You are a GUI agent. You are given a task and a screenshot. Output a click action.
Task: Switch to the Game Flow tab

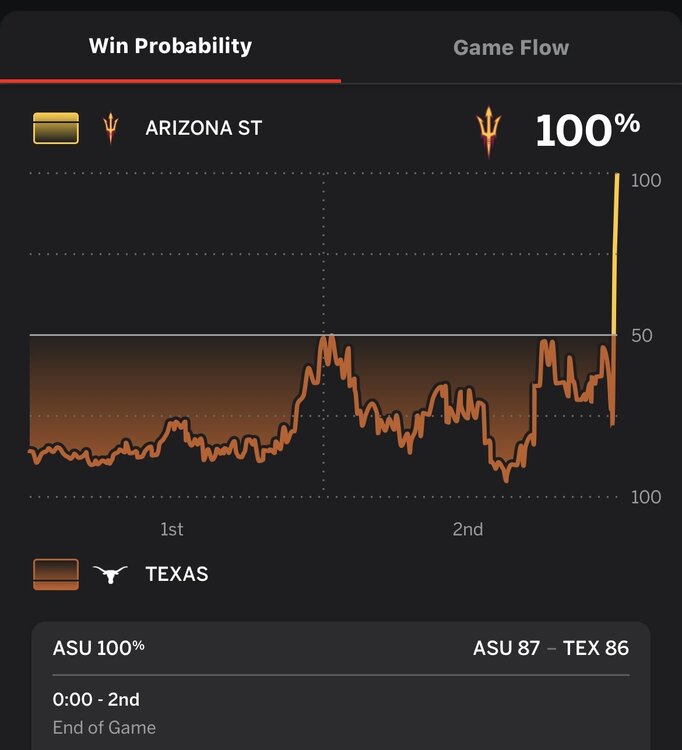coord(511,47)
